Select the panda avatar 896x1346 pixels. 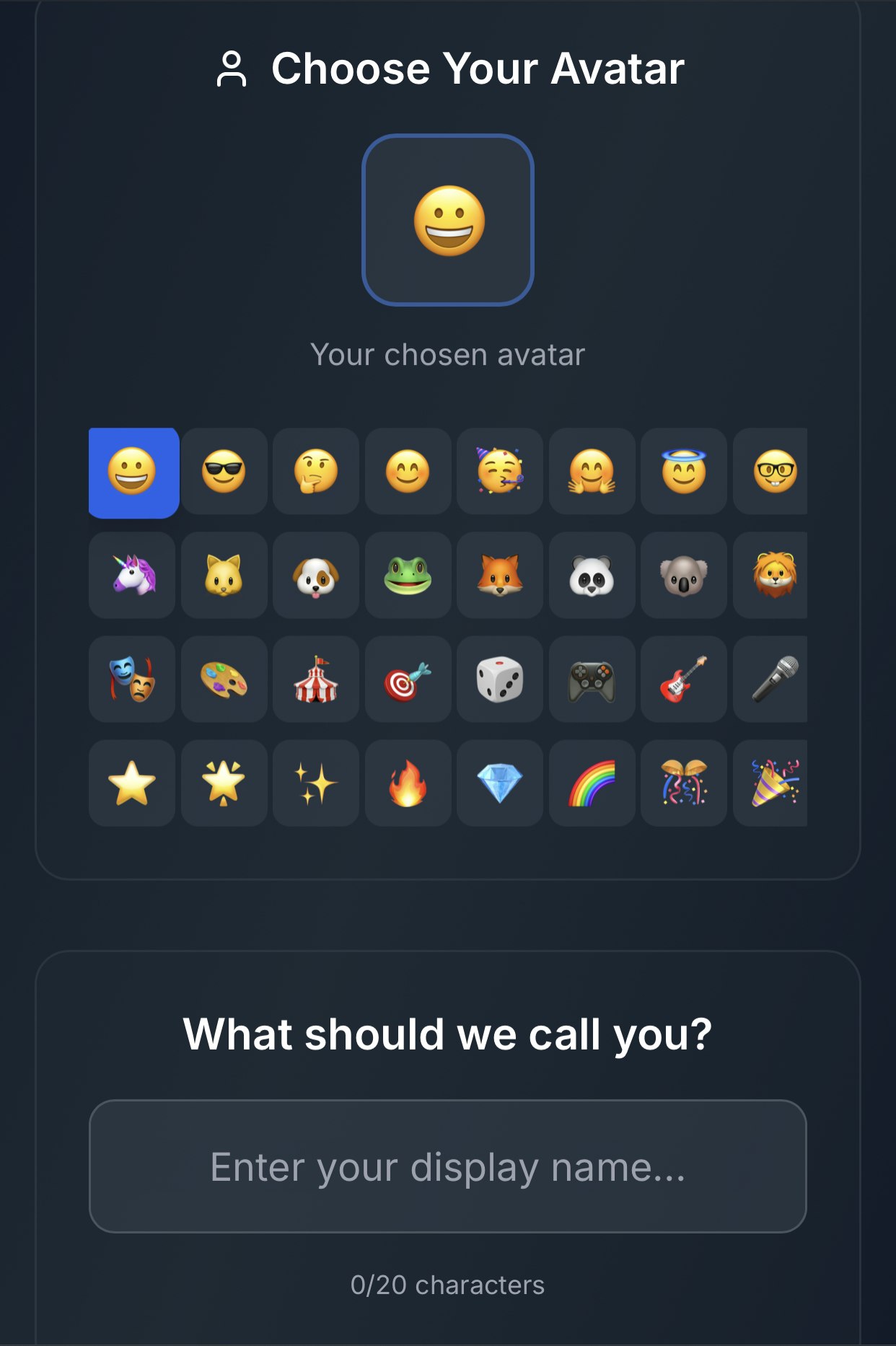(592, 575)
